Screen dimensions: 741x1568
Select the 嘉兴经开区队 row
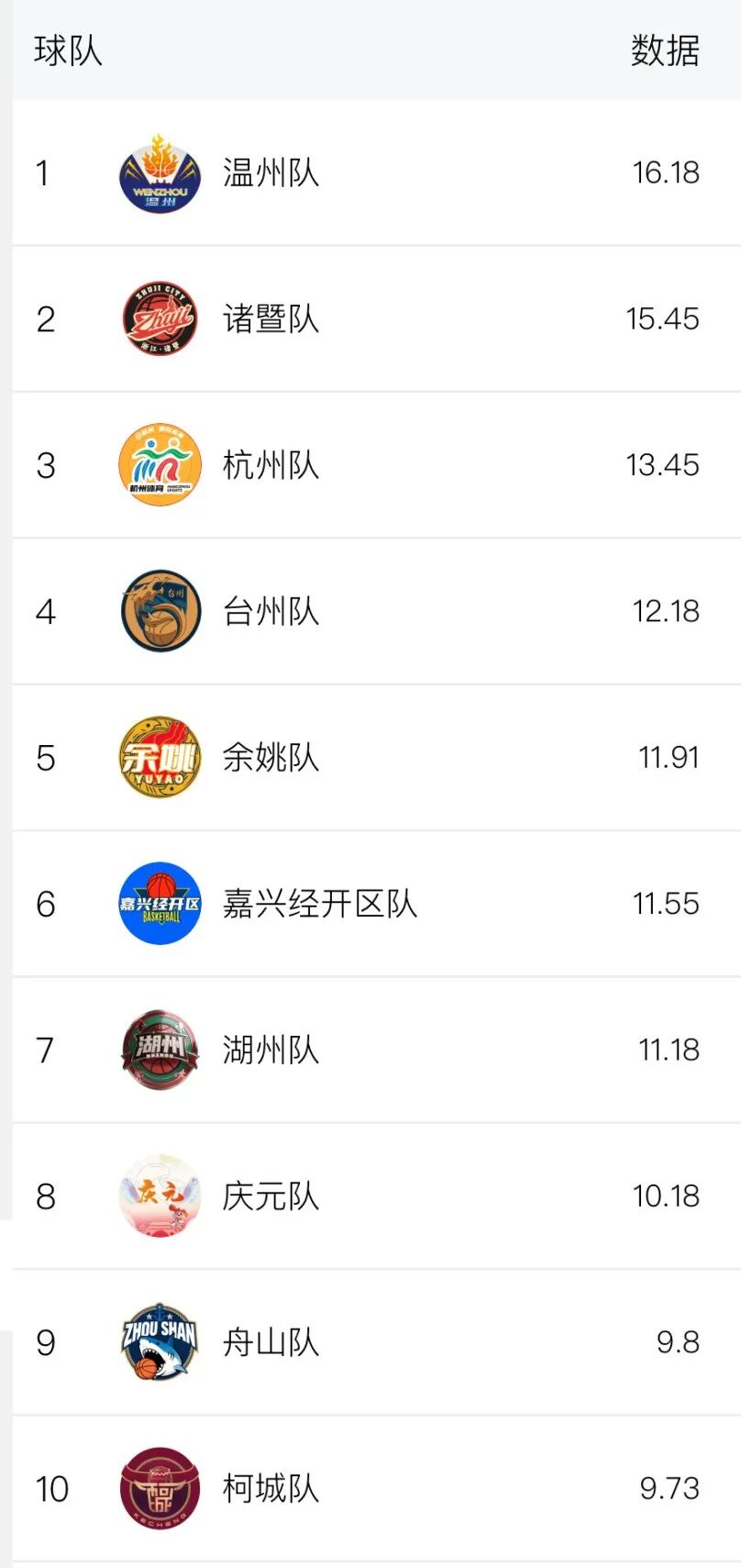pyautogui.click(x=319, y=904)
